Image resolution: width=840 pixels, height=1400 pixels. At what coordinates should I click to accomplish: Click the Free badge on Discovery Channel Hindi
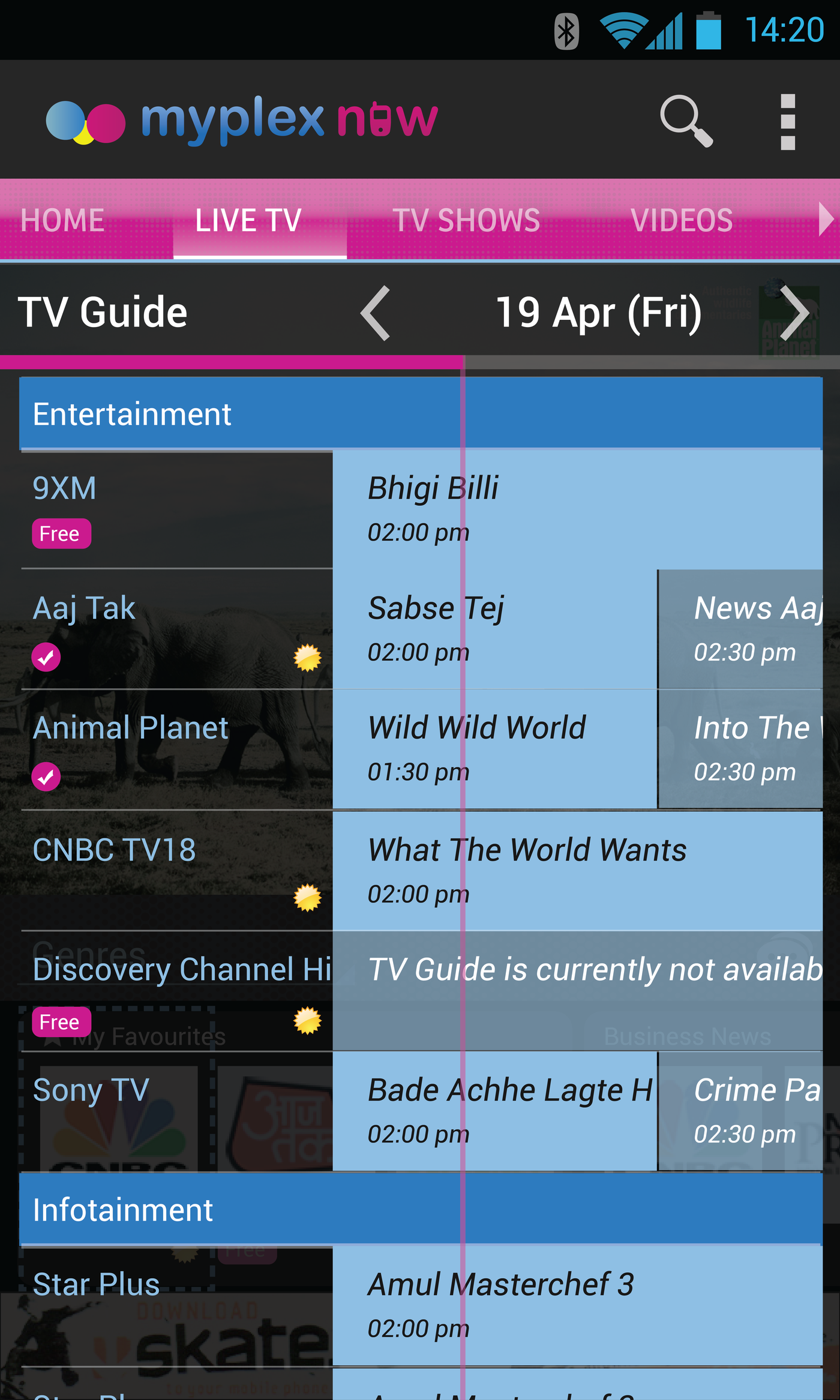(61, 1022)
